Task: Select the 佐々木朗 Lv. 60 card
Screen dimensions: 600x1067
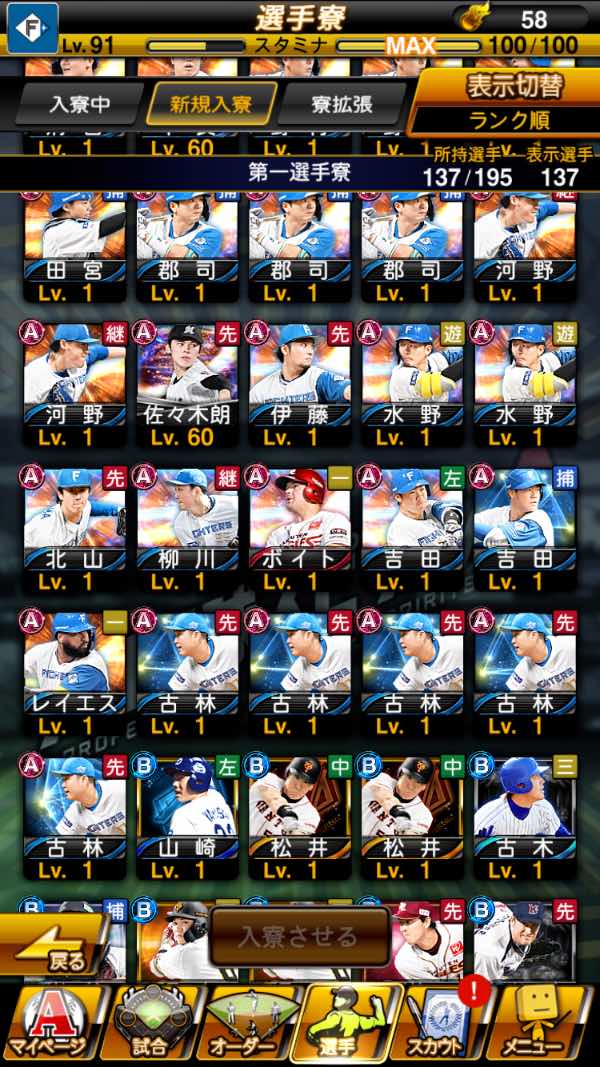Action: [x=187, y=385]
